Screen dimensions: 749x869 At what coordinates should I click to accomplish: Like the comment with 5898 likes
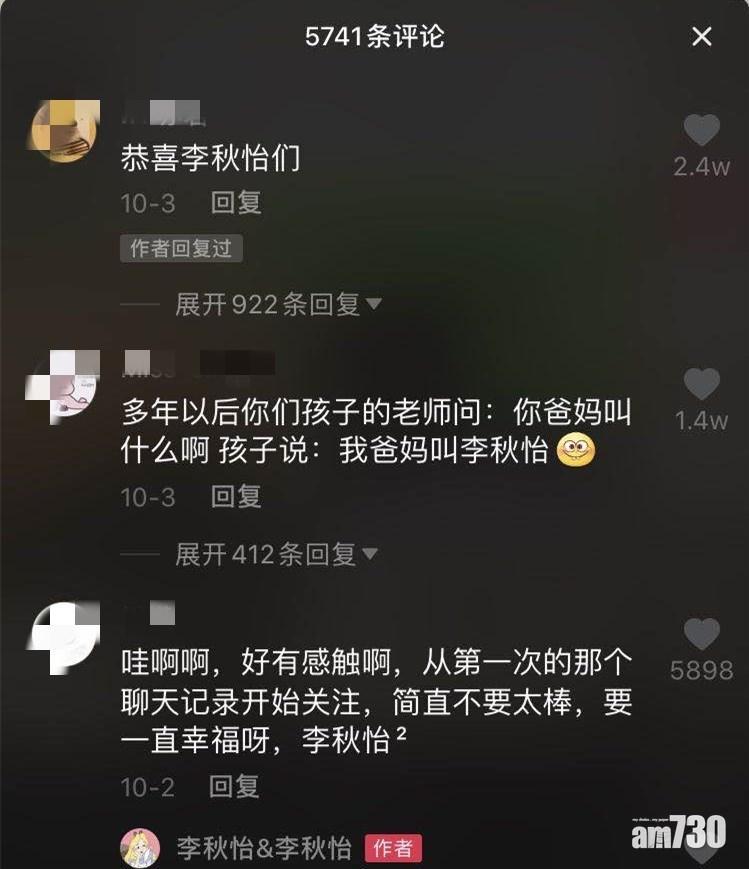(701, 634)
